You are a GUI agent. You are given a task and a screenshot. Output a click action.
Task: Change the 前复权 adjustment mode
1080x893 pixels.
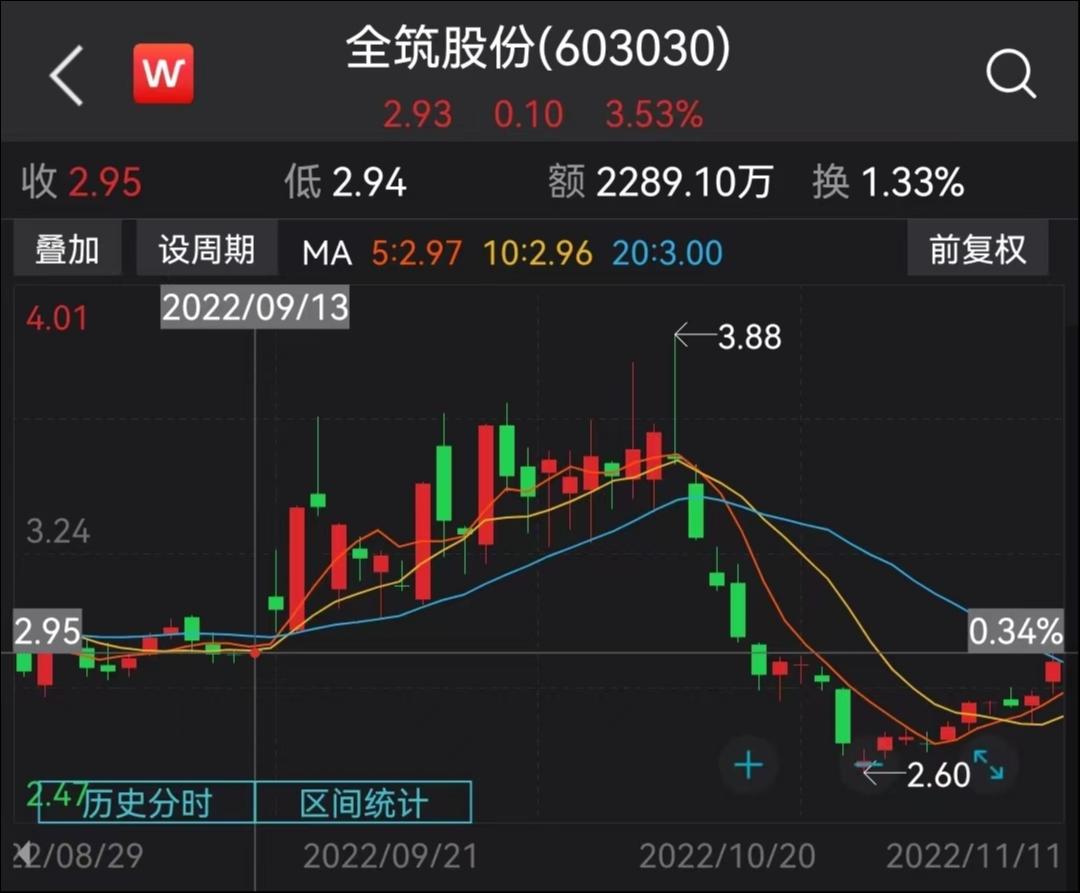977,250
